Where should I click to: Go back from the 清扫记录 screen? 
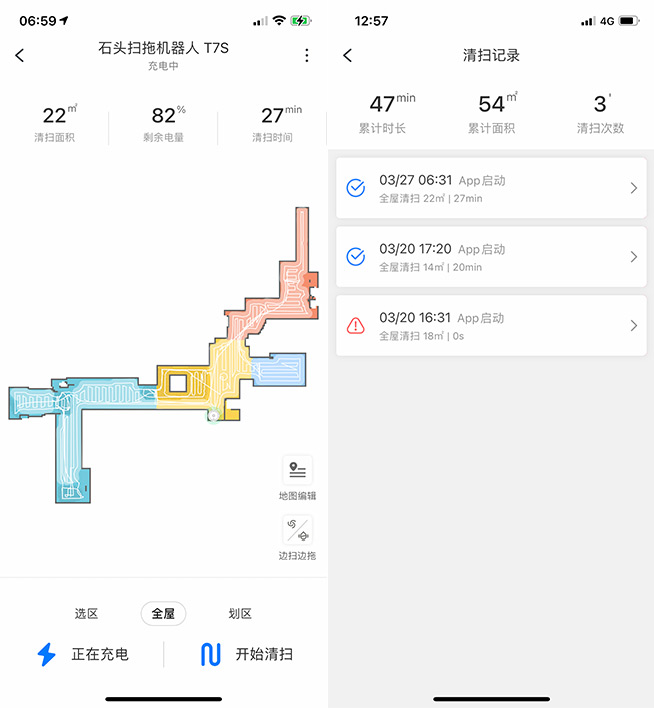click(x=348, y=56)
